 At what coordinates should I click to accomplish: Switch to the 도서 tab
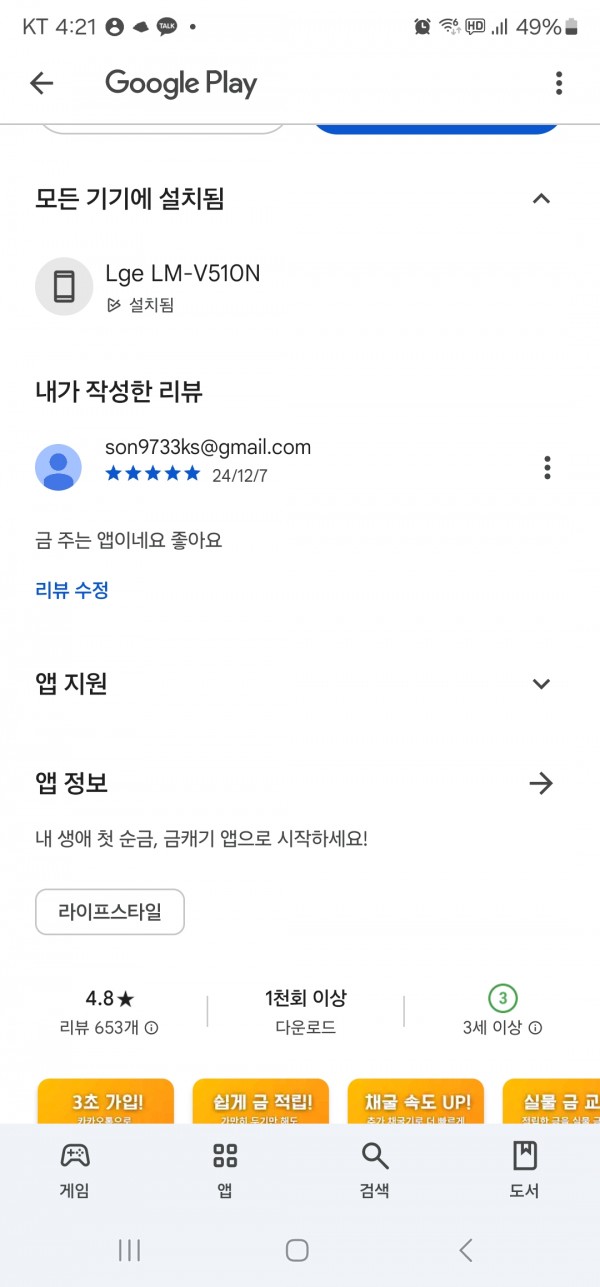tap(525, 1170)
